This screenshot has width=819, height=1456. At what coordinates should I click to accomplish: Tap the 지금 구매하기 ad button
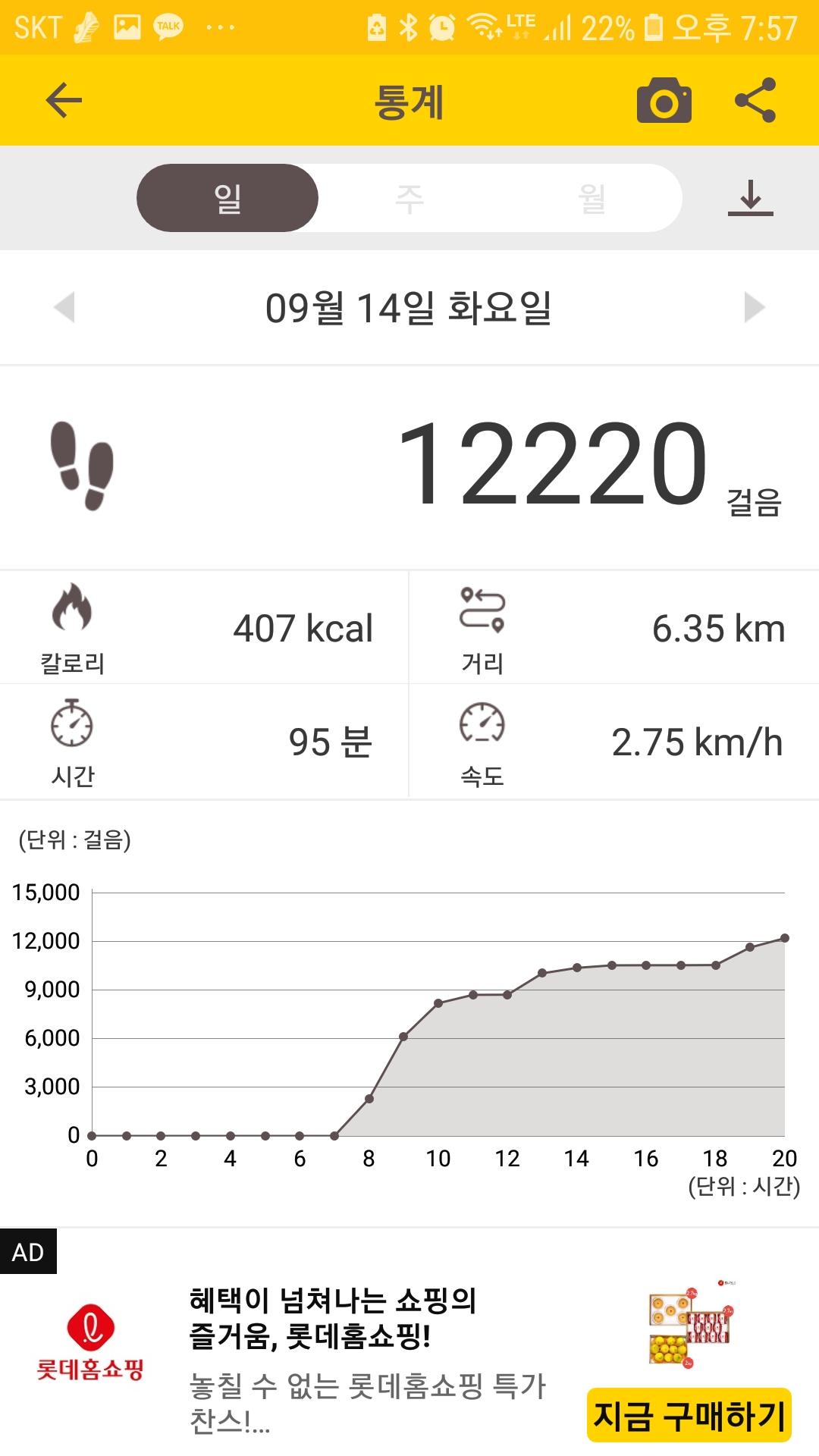click(x=689, y=1415)
